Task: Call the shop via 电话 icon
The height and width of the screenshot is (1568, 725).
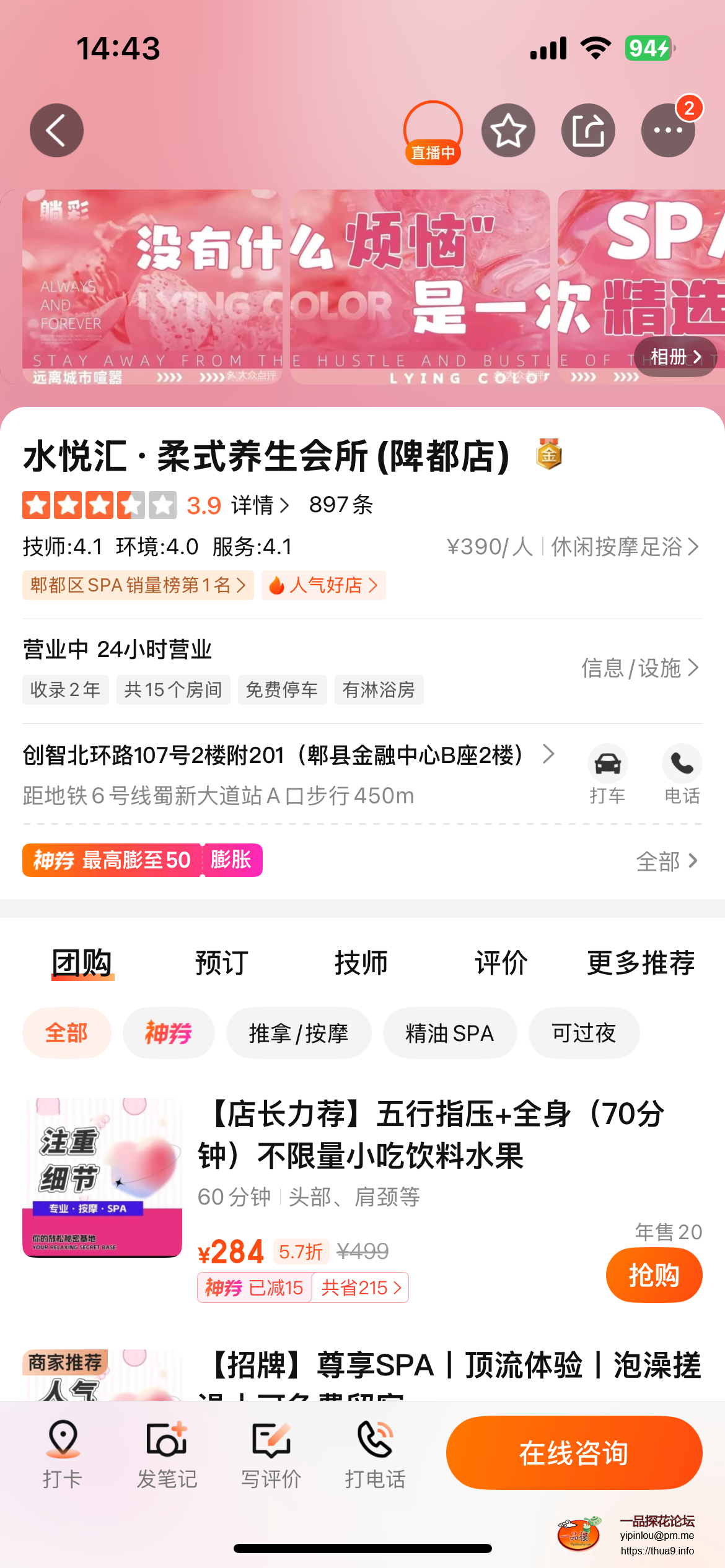Action: point(682,774)
